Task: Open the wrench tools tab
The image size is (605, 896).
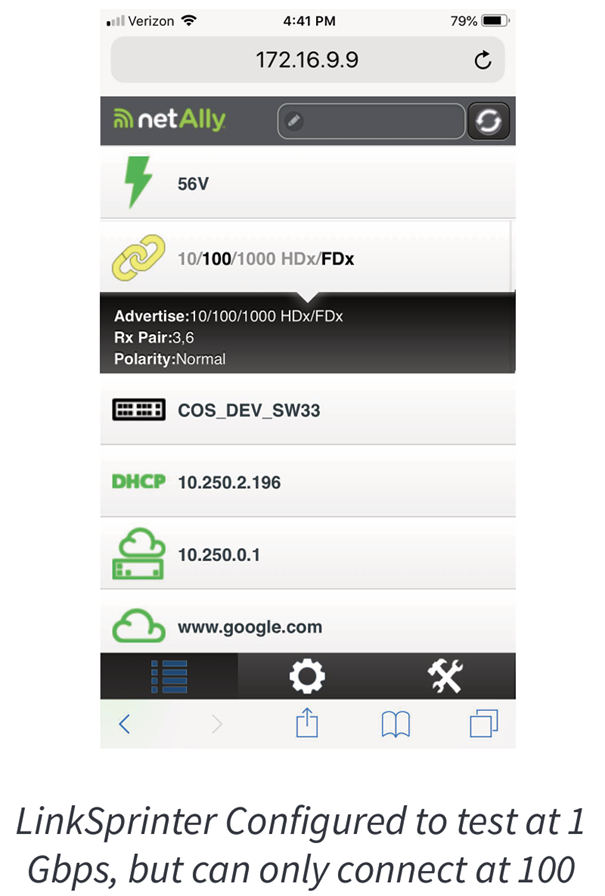Action: (445, 677)
